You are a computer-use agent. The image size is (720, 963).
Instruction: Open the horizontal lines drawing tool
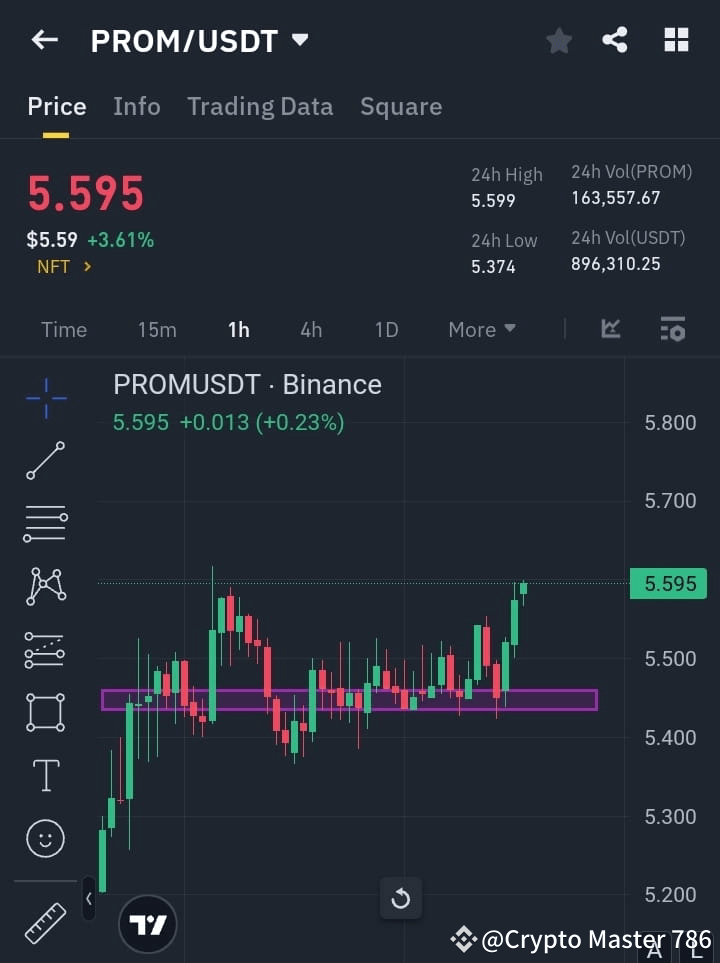tap(45, 524)
